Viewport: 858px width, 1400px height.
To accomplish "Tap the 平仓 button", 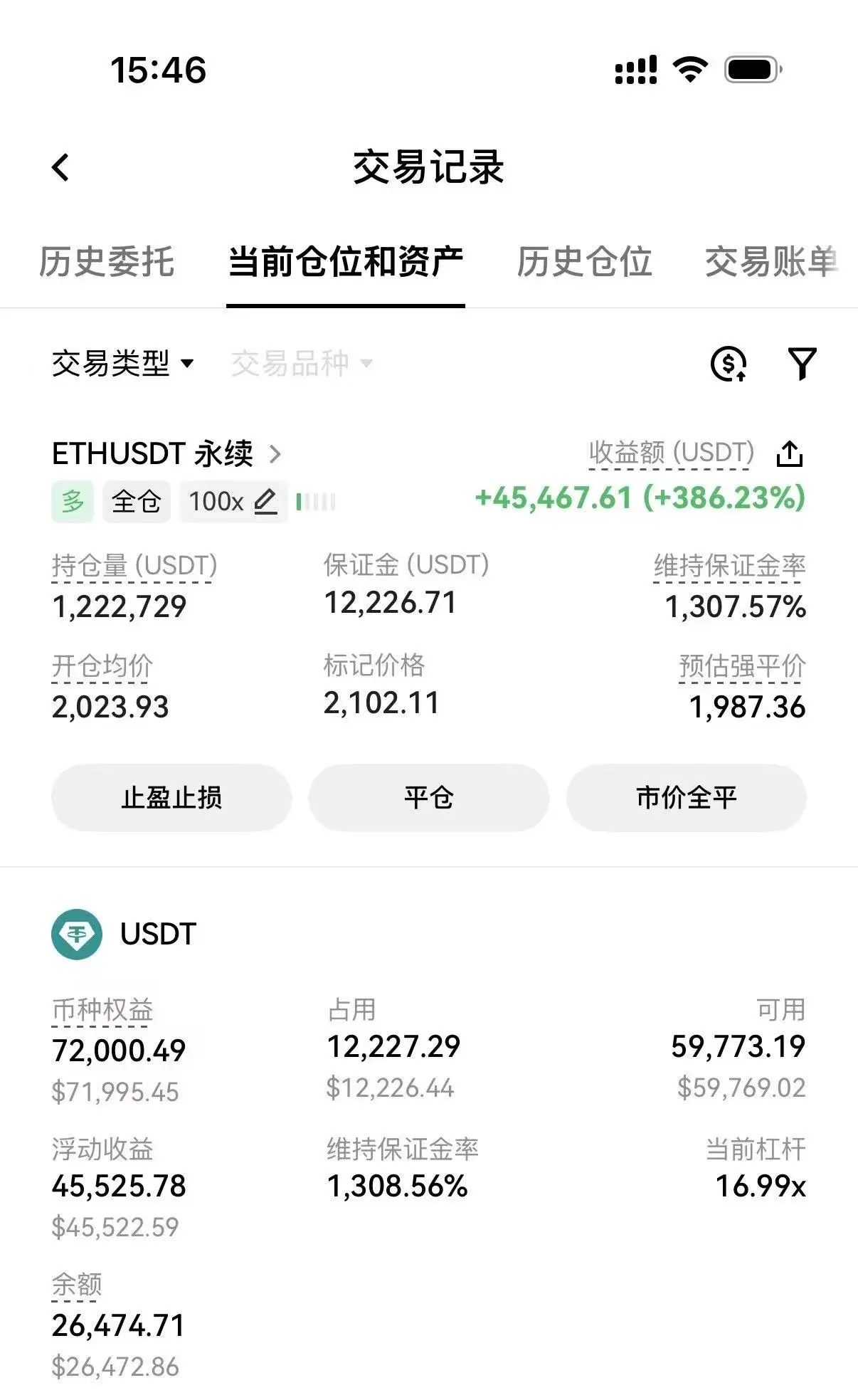I will 428,798.
